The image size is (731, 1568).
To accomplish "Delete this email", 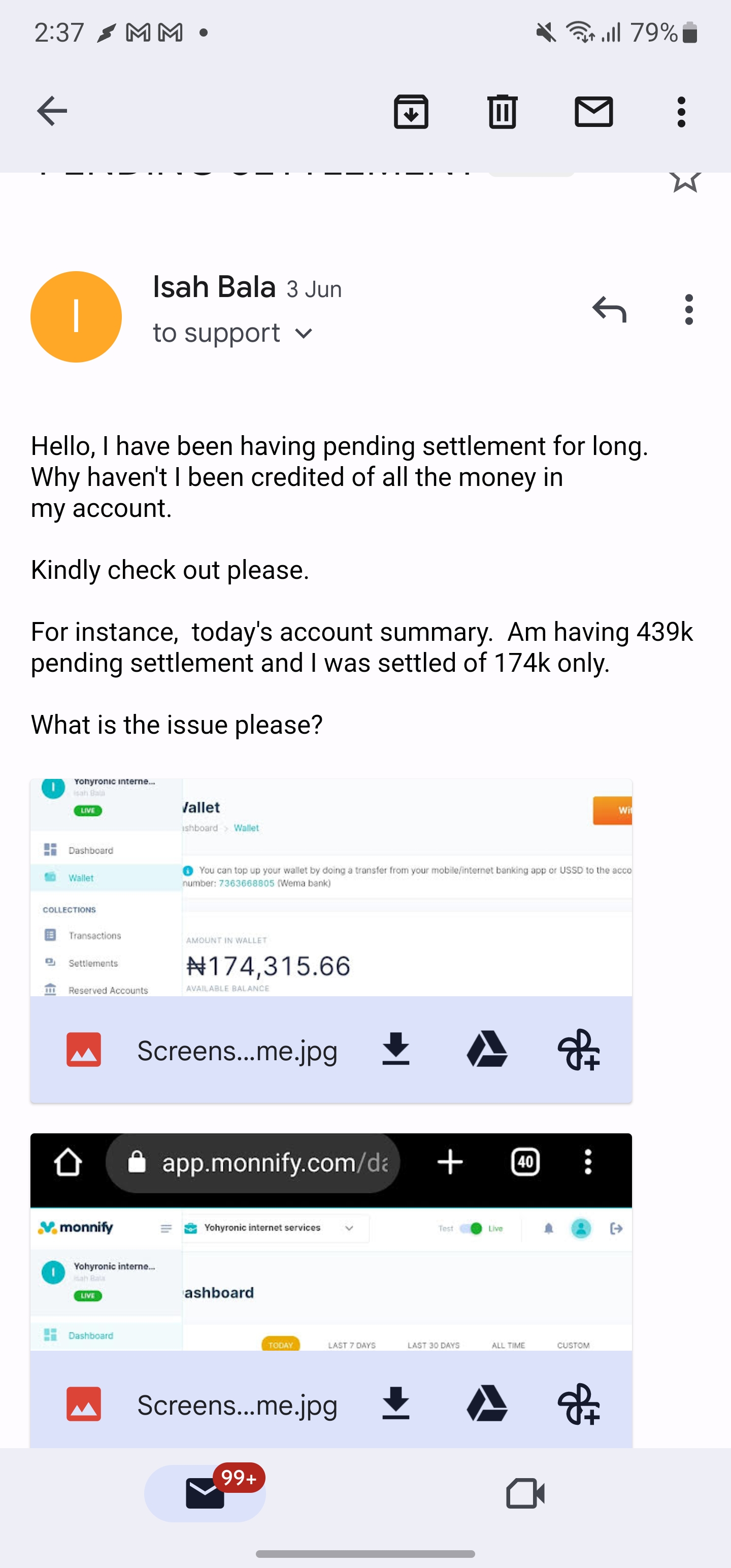I will point(502,111).
